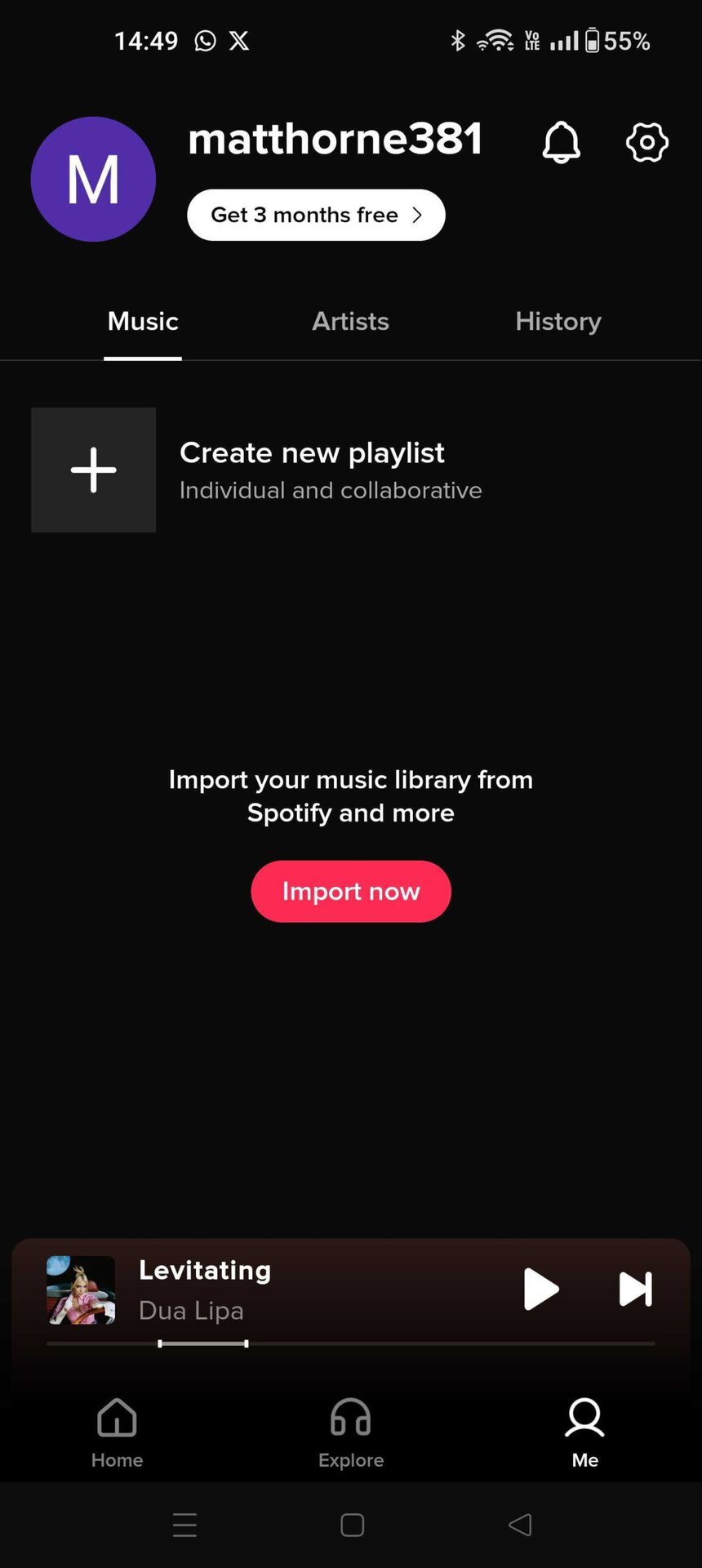Select the Music tab
This screenshot has height=1568, width=702.
point(143,321)
